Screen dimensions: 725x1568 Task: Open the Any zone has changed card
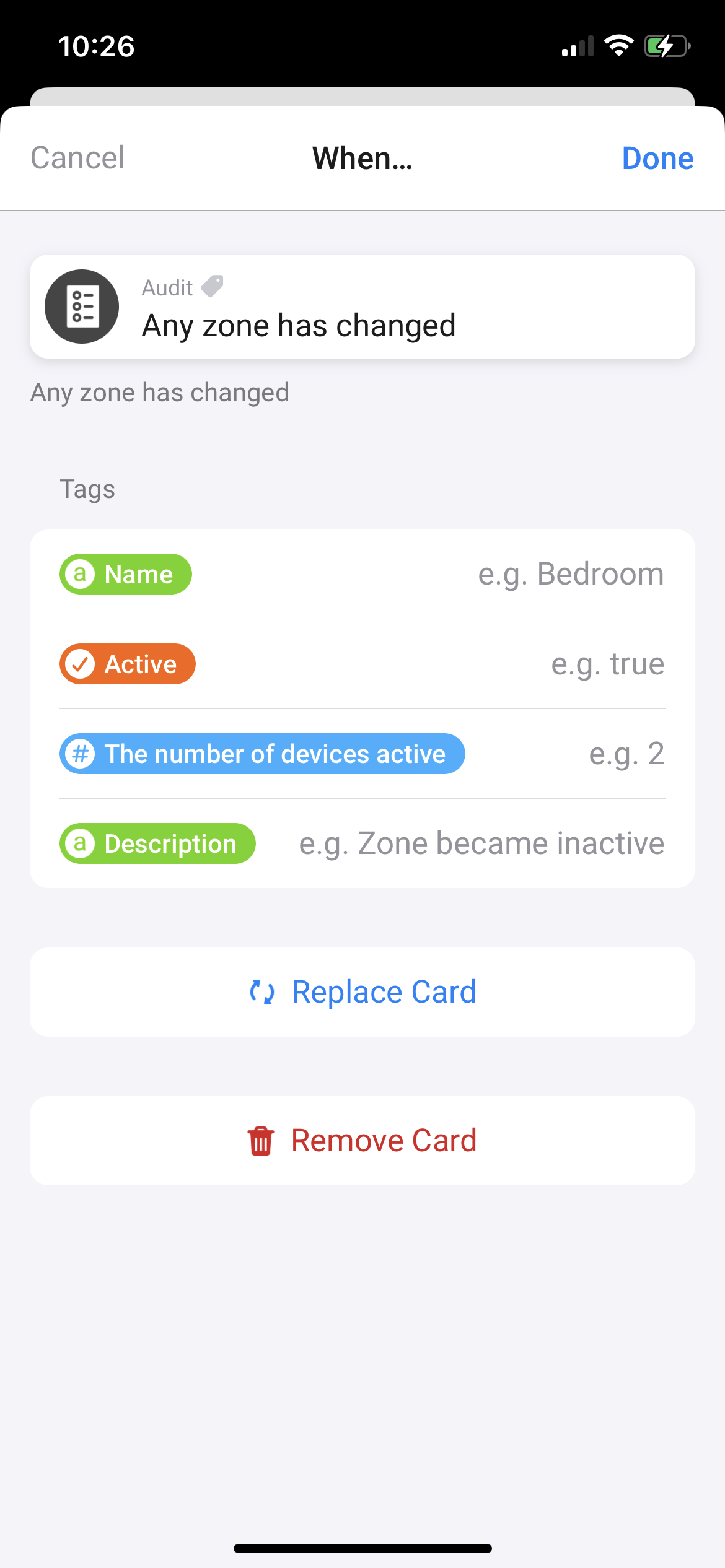click(x=362, y=307)
